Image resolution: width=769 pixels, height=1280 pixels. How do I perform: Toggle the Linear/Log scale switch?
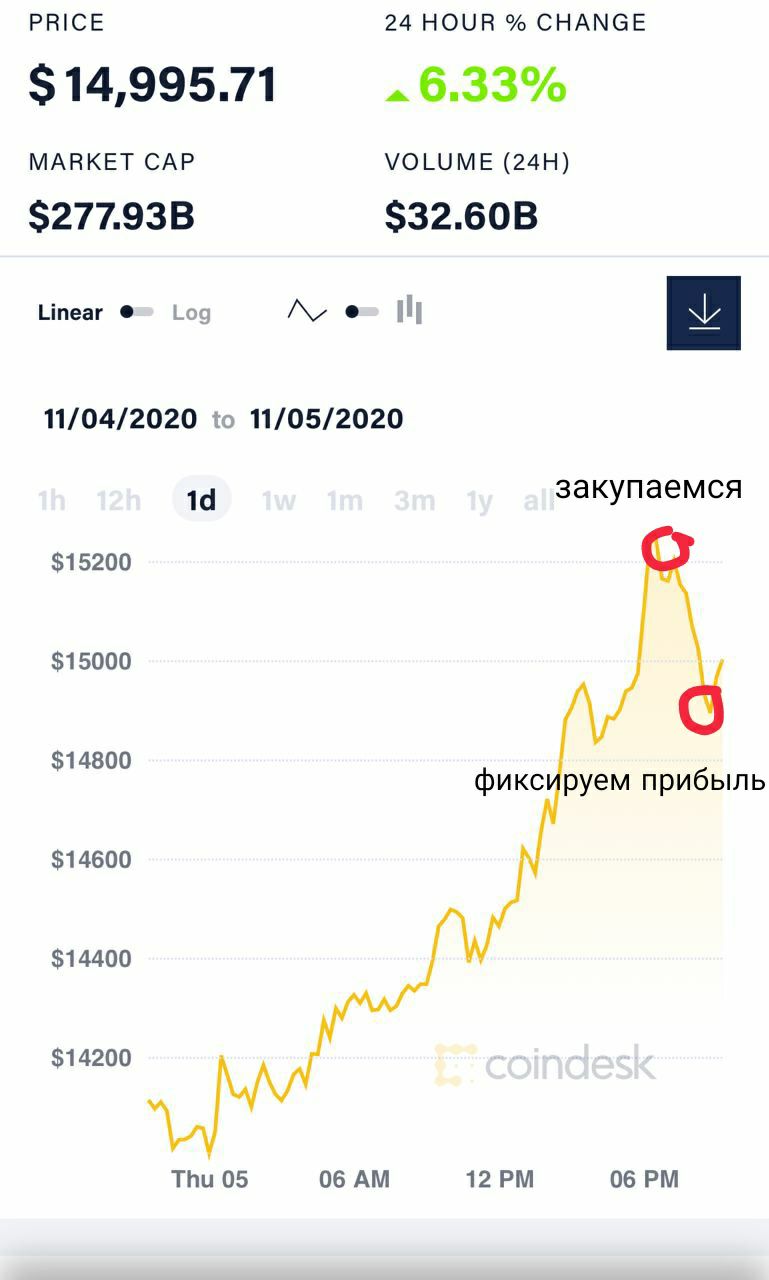(x=137, y=312)
